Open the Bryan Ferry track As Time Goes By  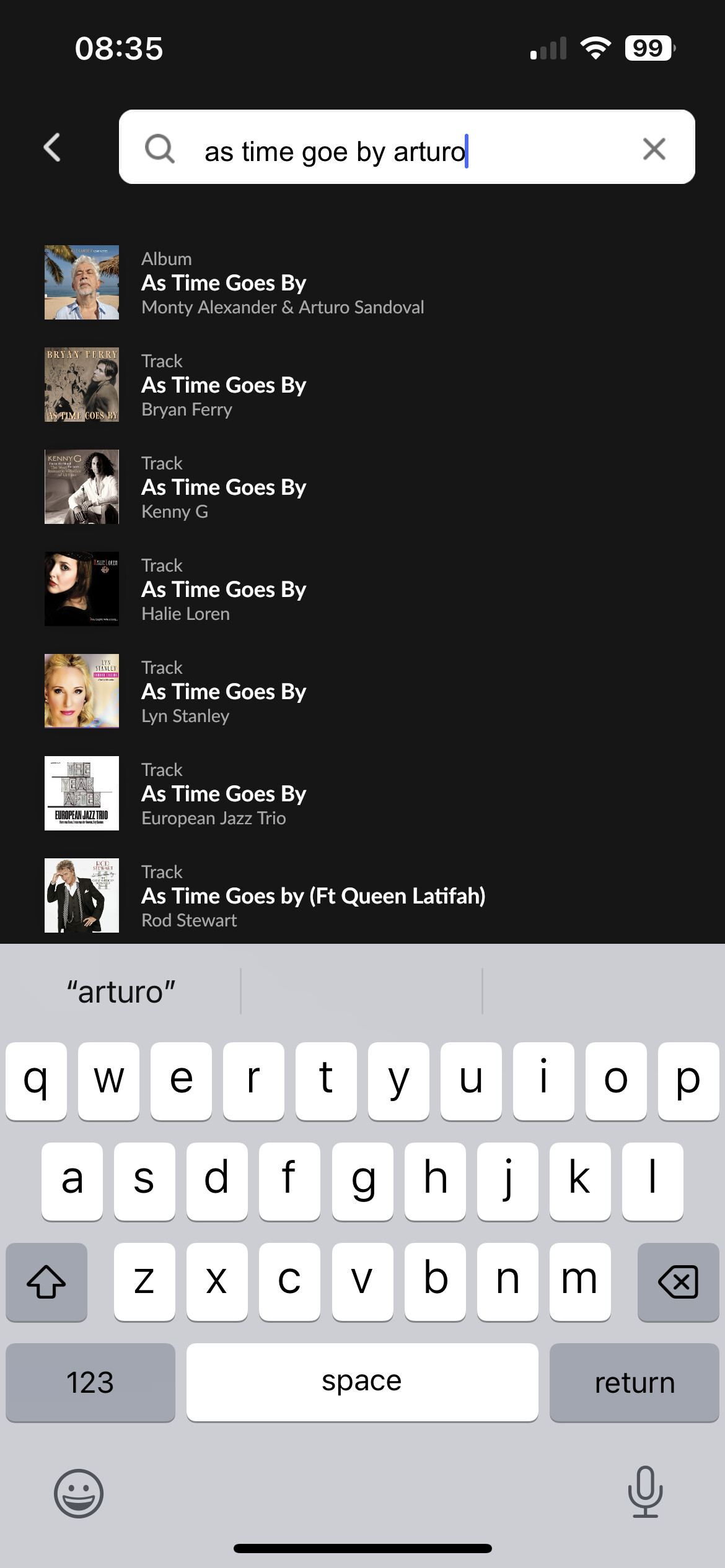[x=223, y=385]
